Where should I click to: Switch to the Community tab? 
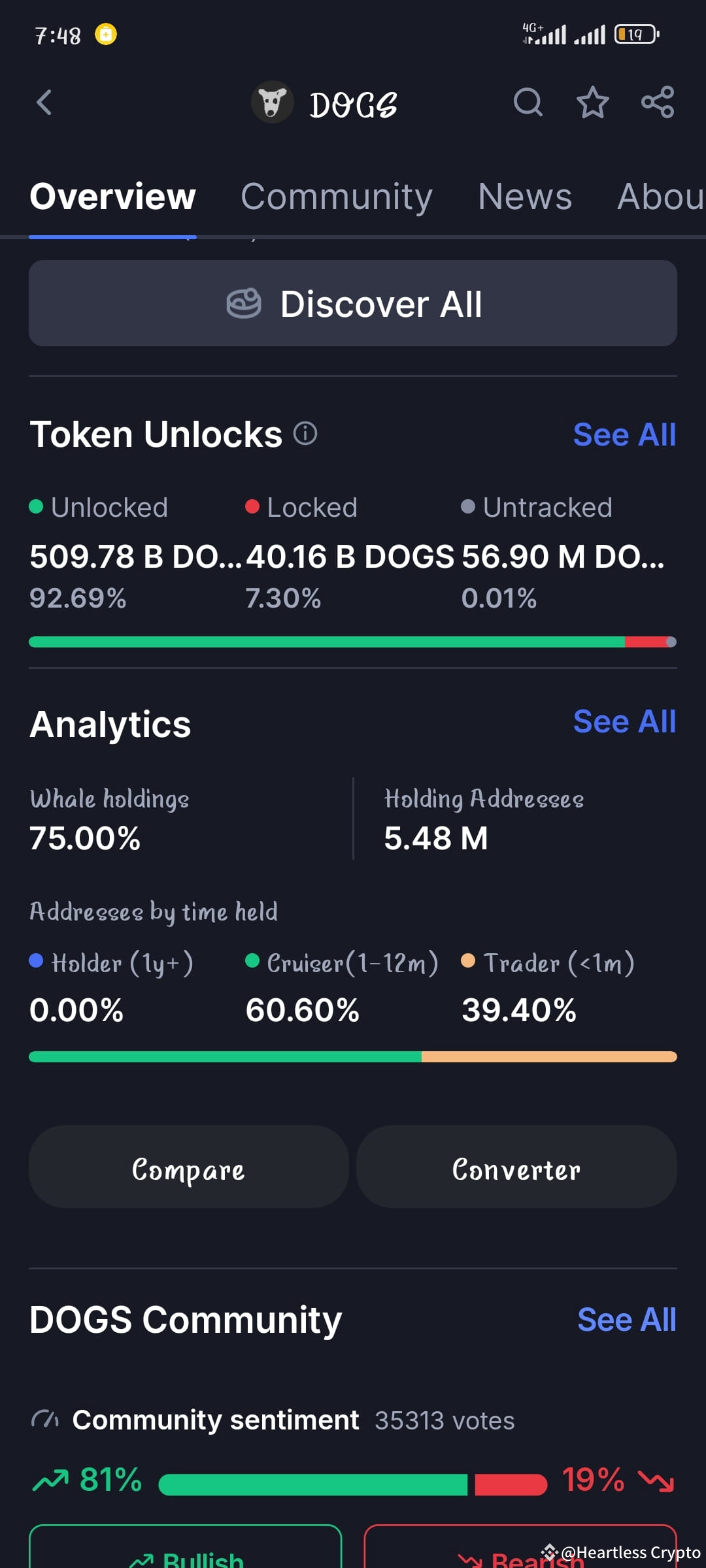coord(337,197)
